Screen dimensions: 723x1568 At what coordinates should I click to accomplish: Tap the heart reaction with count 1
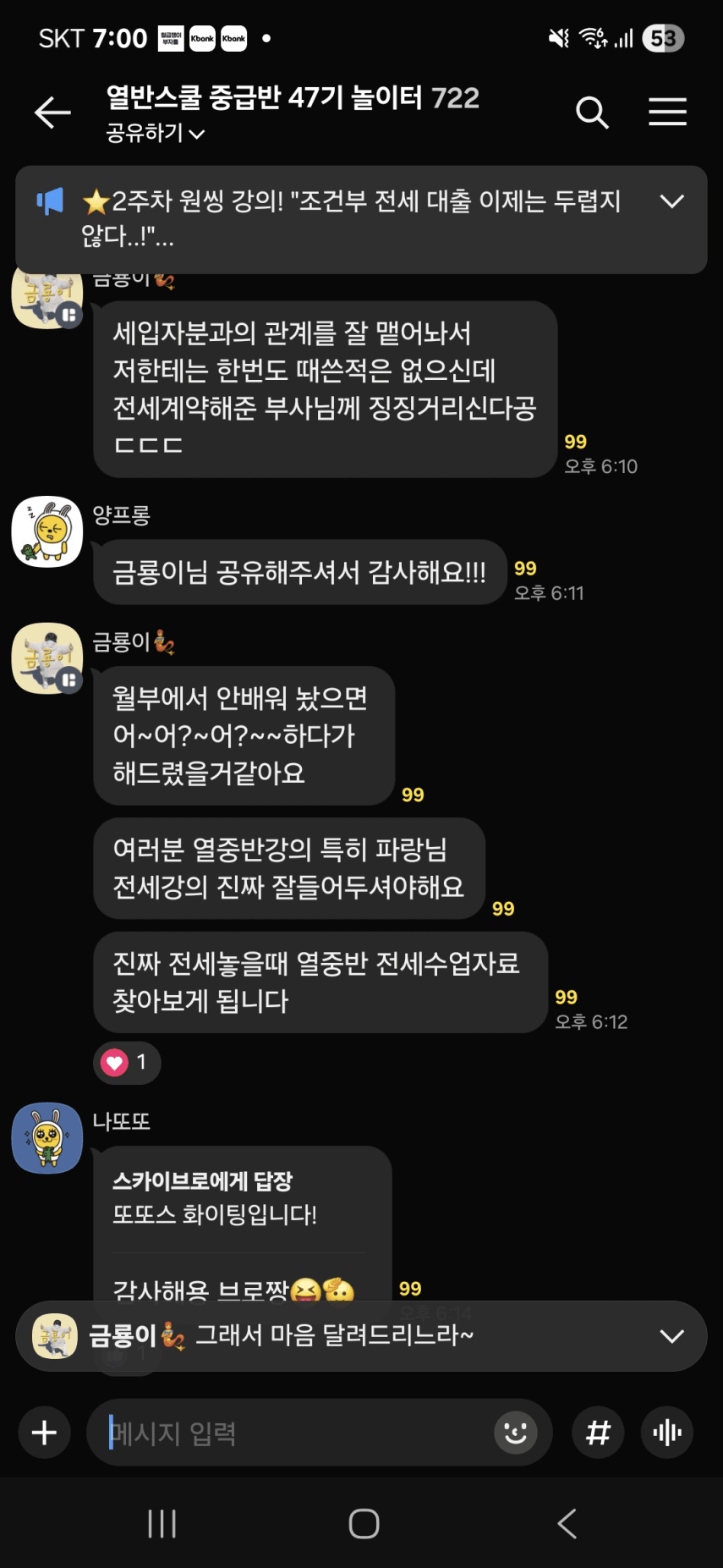click(127, 1062)
